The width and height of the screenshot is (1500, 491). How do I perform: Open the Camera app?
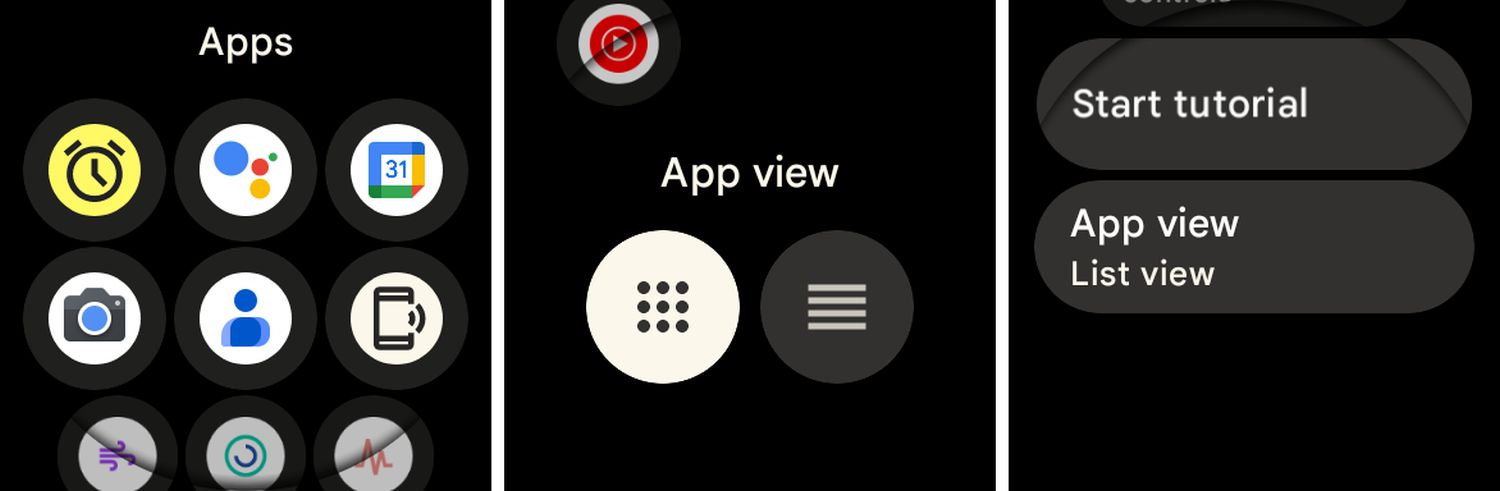pos(95,319)
